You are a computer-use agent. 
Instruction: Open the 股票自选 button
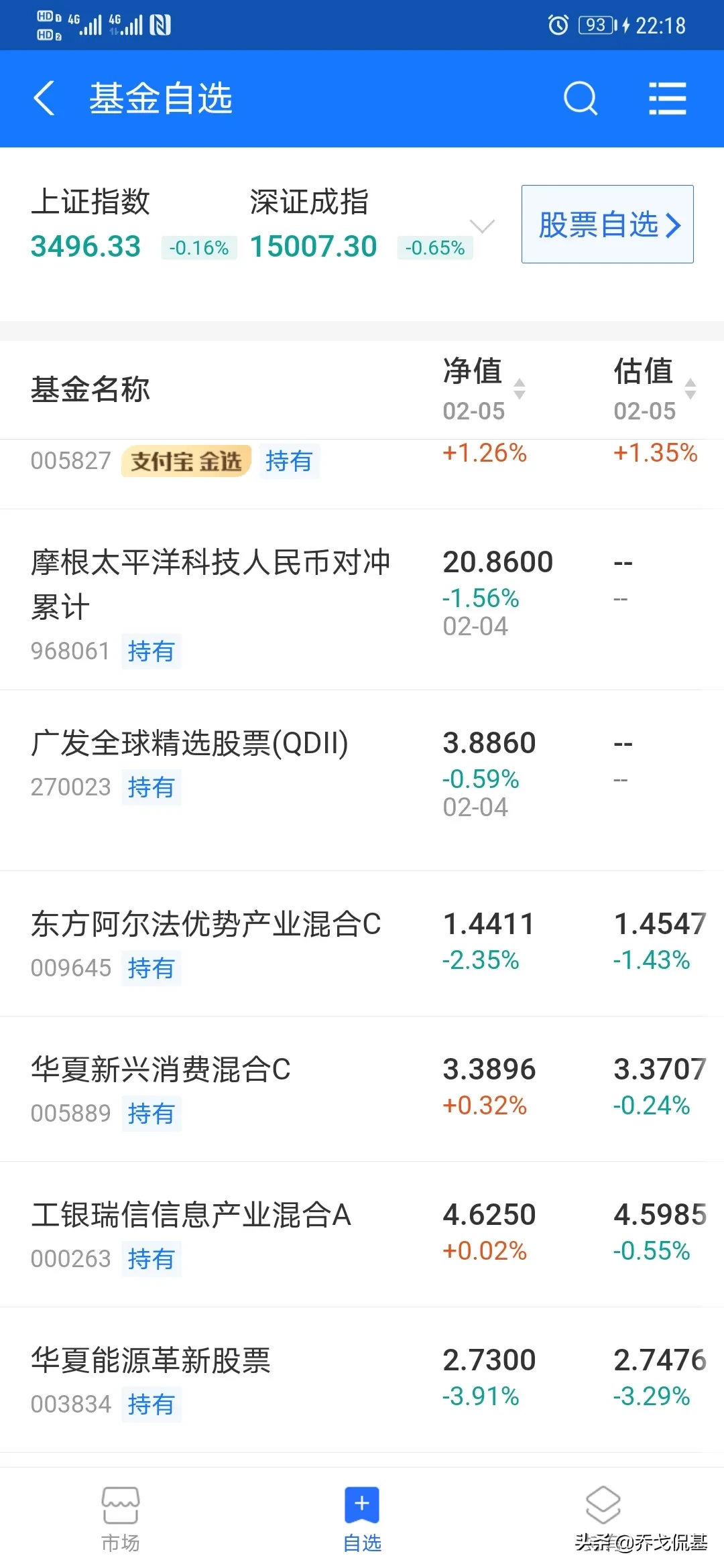click(x=607, y=224)
